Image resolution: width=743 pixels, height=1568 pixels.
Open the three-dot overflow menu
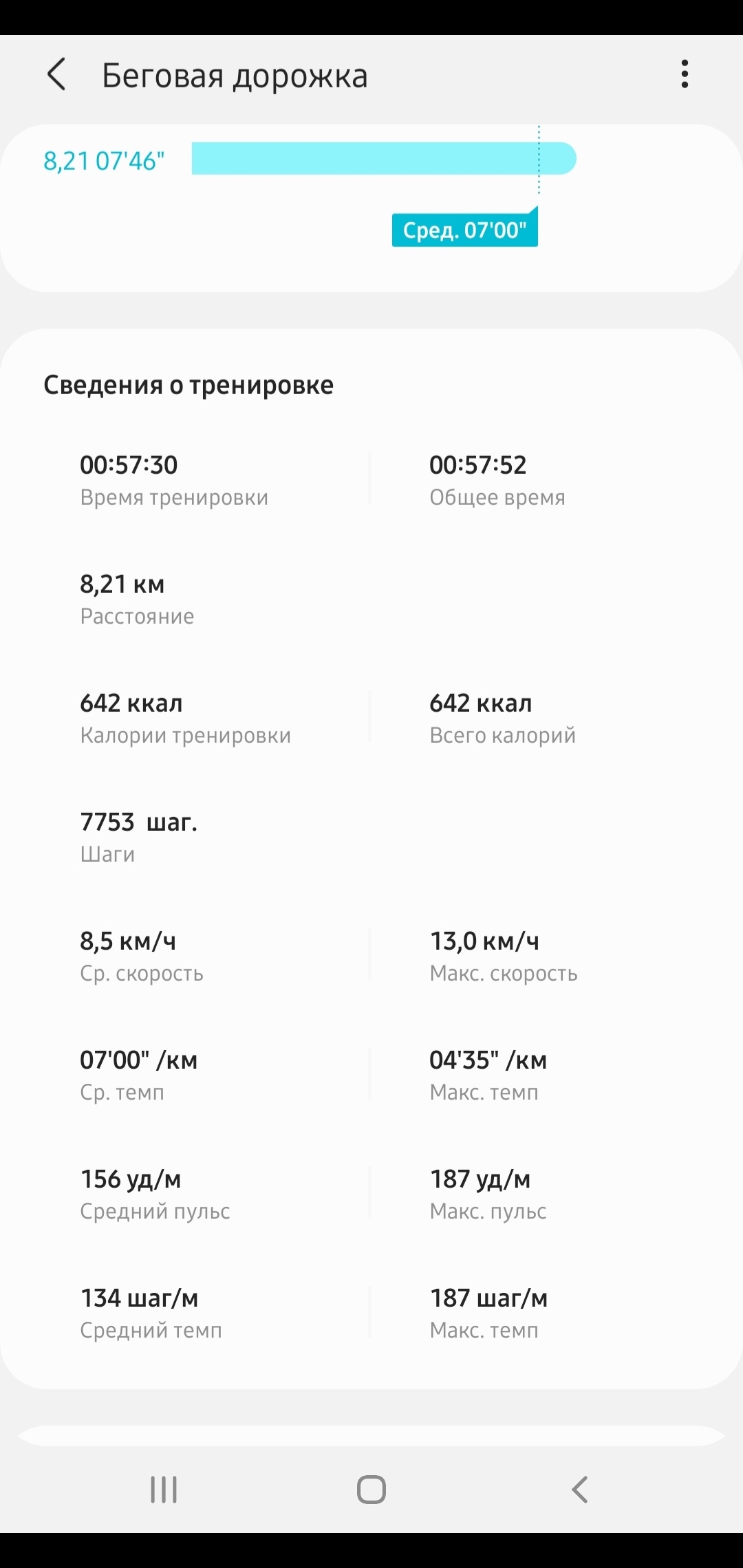(684, 74)
